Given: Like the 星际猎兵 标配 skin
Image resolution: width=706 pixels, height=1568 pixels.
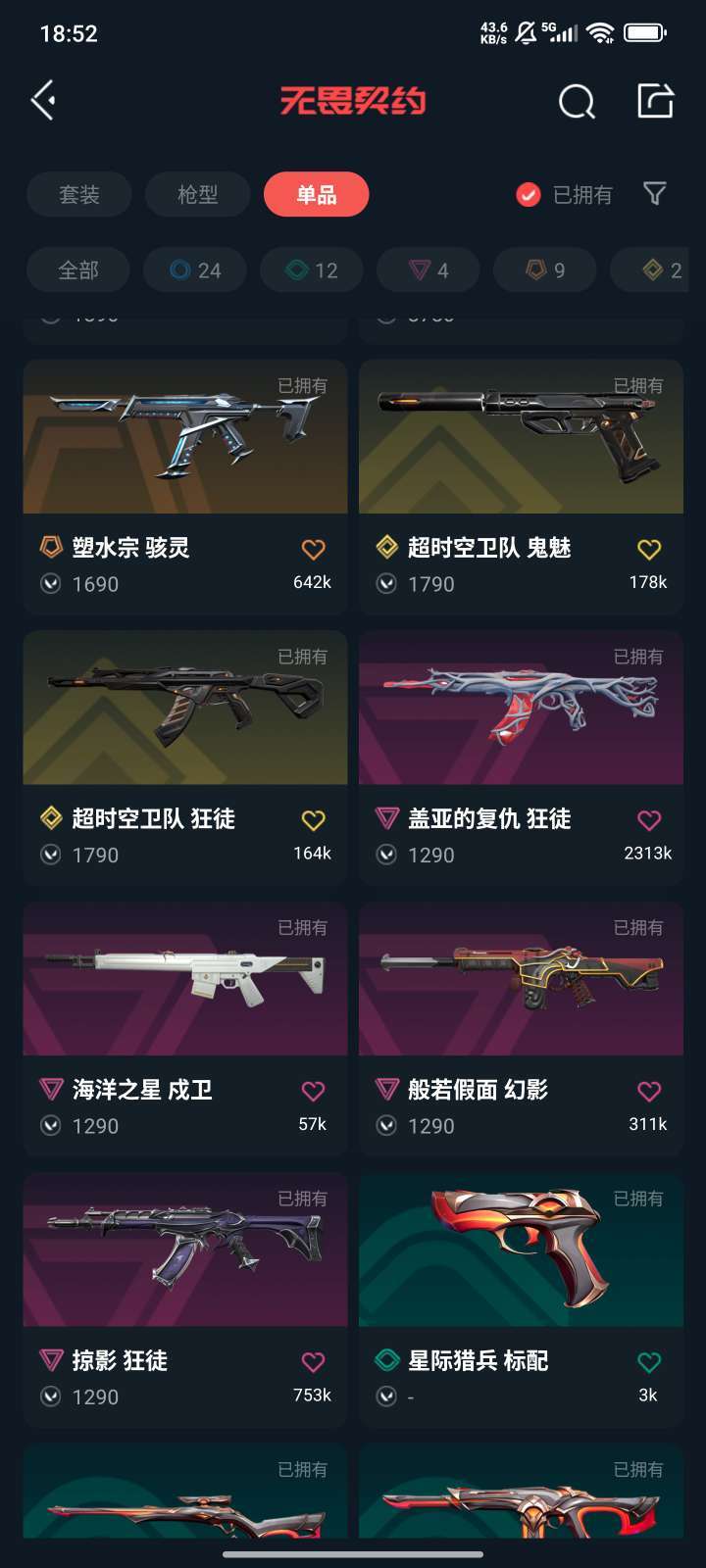Looking at the screenshot, I should pos(649,1362).
